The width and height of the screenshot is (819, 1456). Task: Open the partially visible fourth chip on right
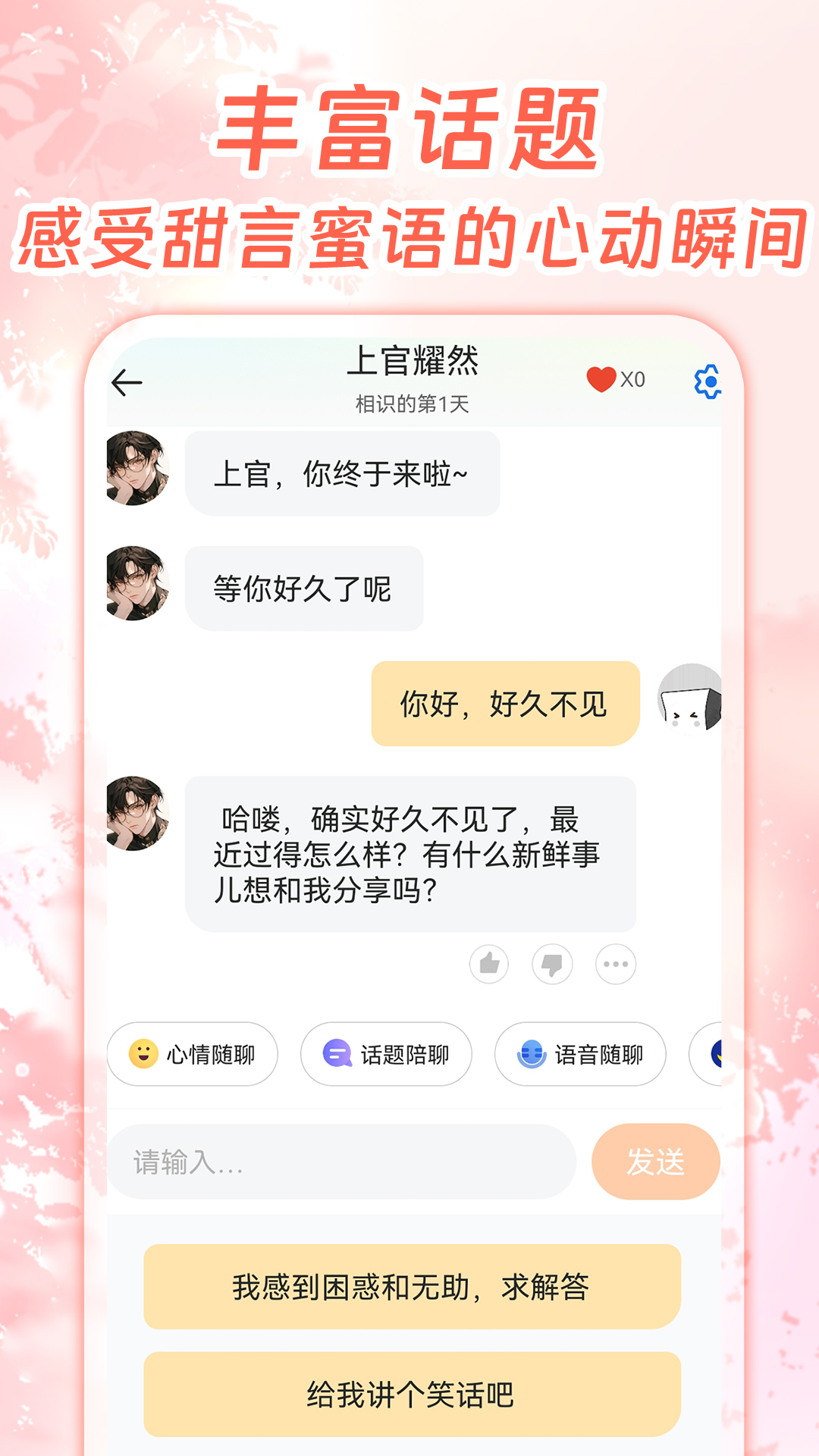coord(722,1053)
